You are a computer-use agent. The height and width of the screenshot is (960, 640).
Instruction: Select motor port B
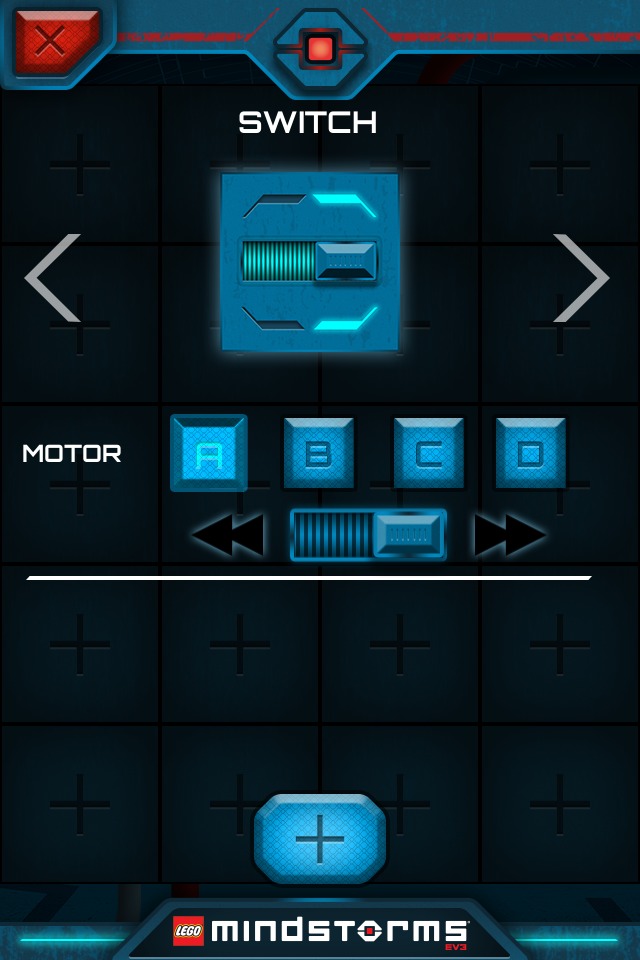(318, 453)
